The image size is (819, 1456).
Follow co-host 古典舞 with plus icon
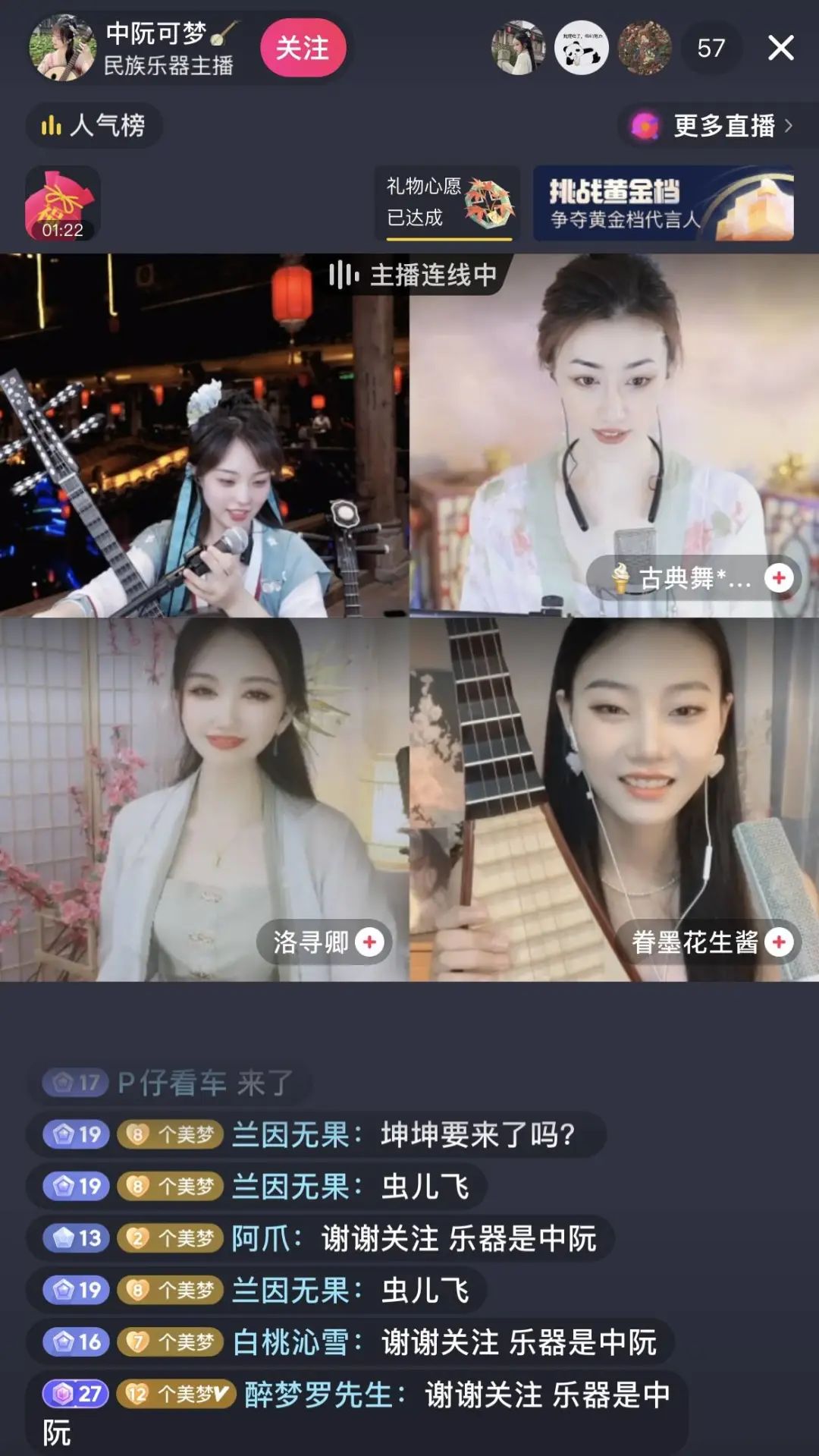click(779, 578)
